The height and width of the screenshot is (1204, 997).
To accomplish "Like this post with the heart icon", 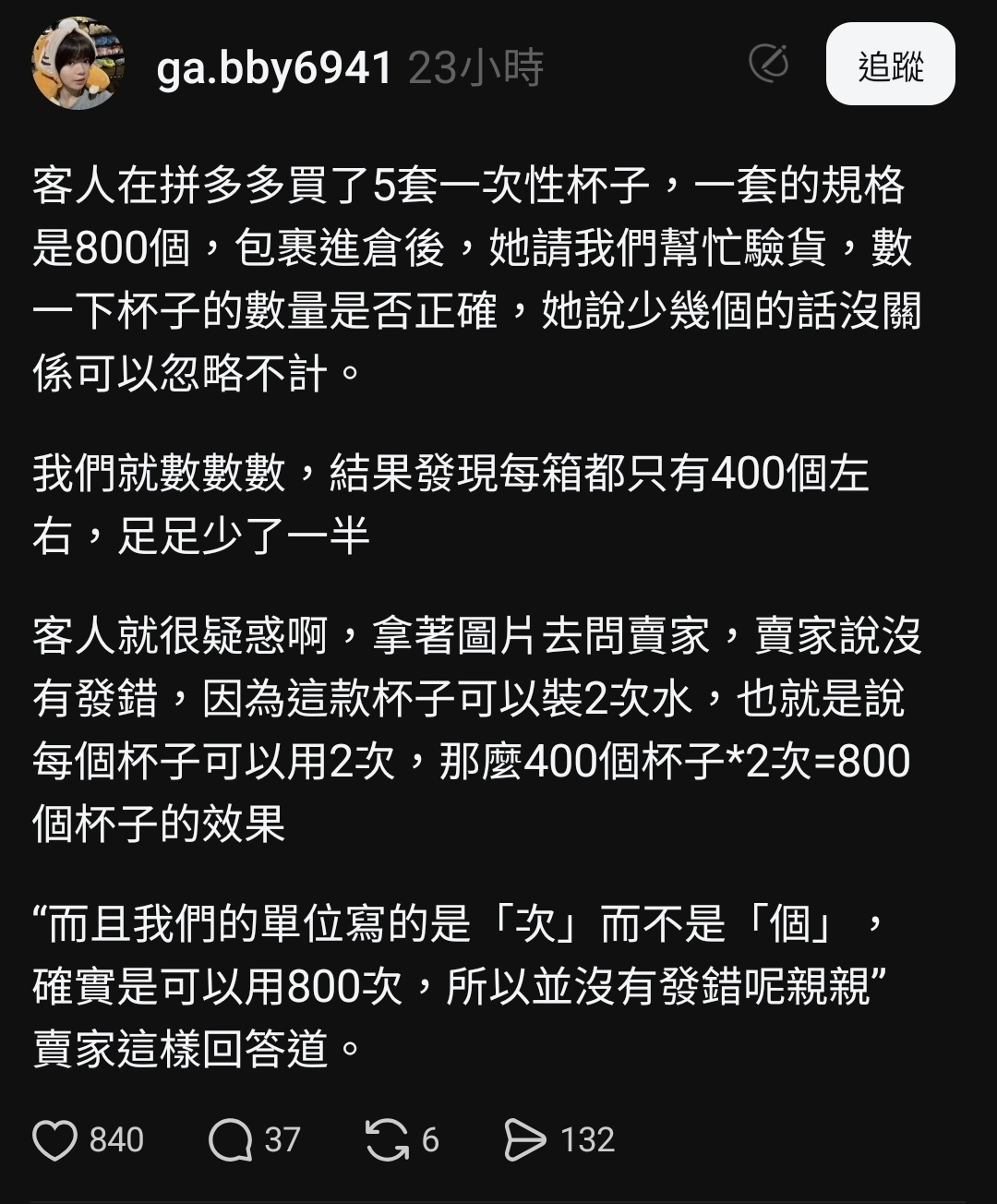I will click(x=54, y=1140).
